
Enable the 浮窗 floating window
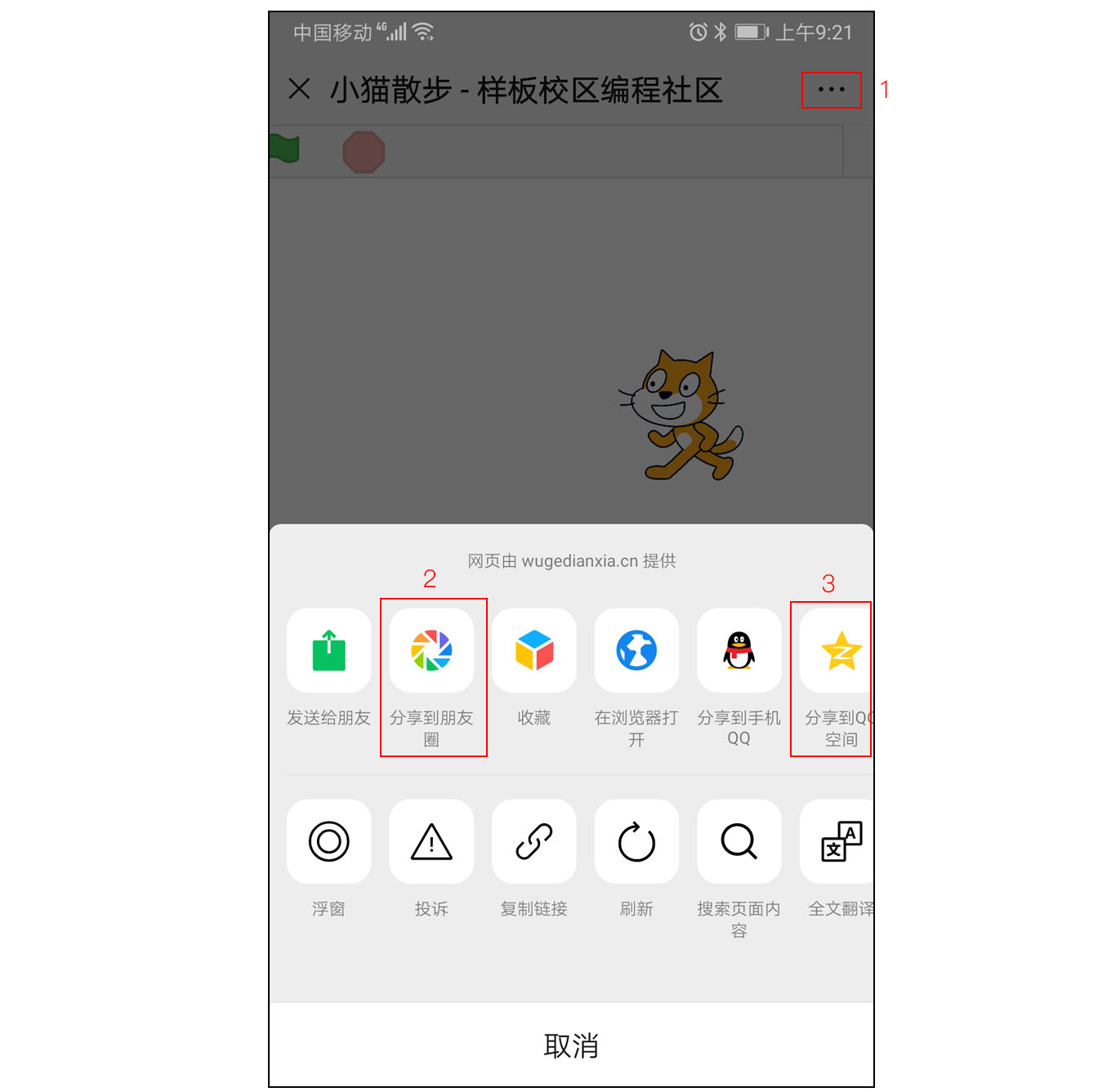(329, 841)
